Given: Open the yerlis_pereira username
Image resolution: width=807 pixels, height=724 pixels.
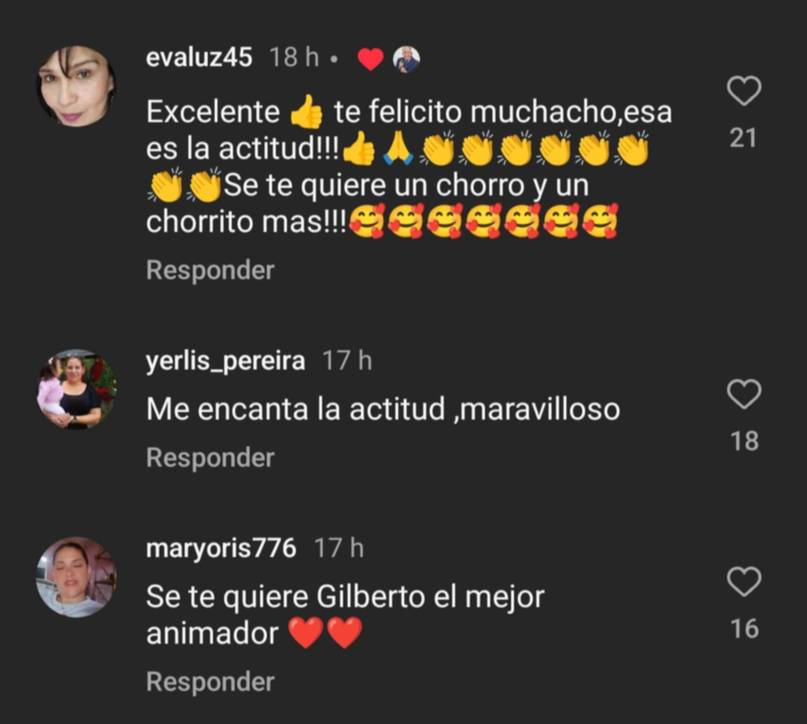Looking at the screenshot, I should tap(225, 361).
